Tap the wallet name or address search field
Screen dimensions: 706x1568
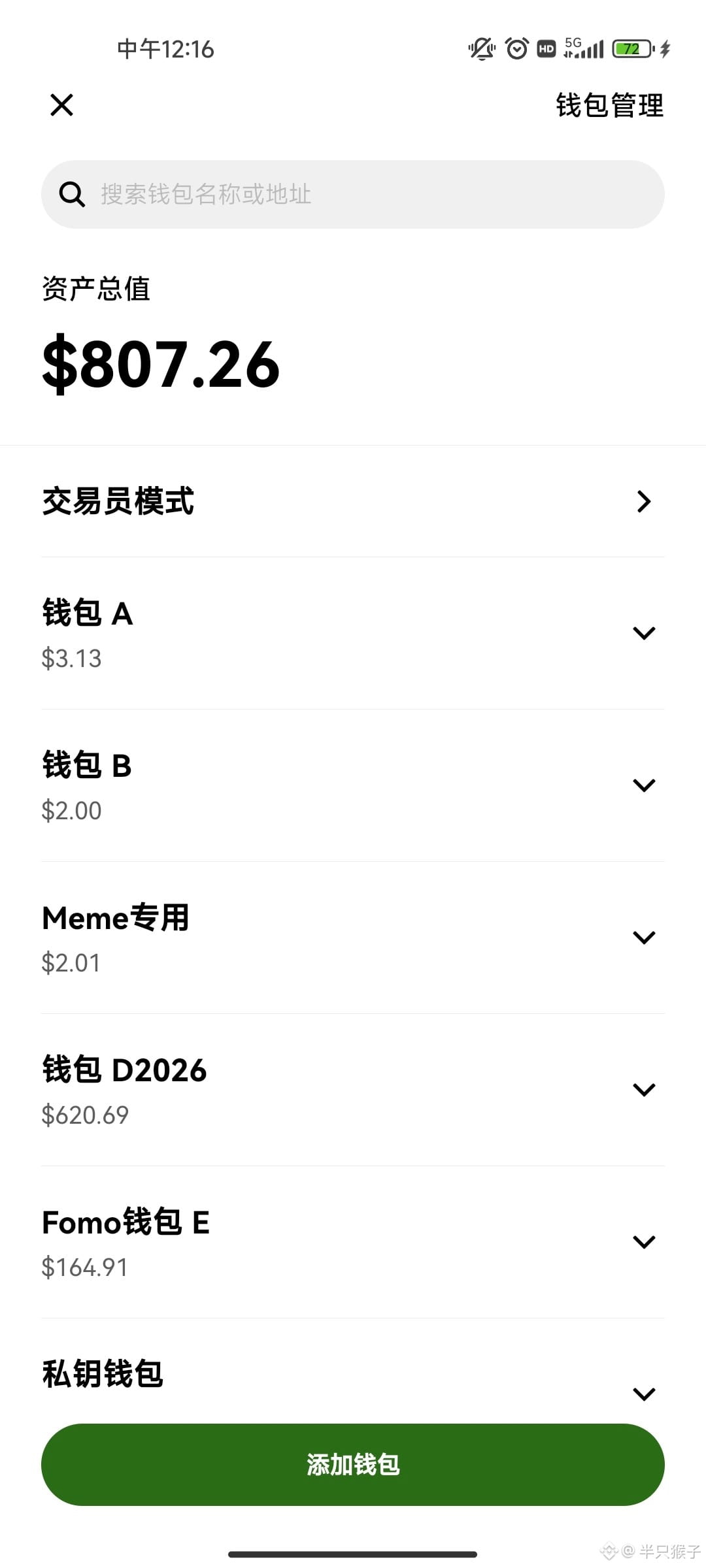tap(353, 194)
